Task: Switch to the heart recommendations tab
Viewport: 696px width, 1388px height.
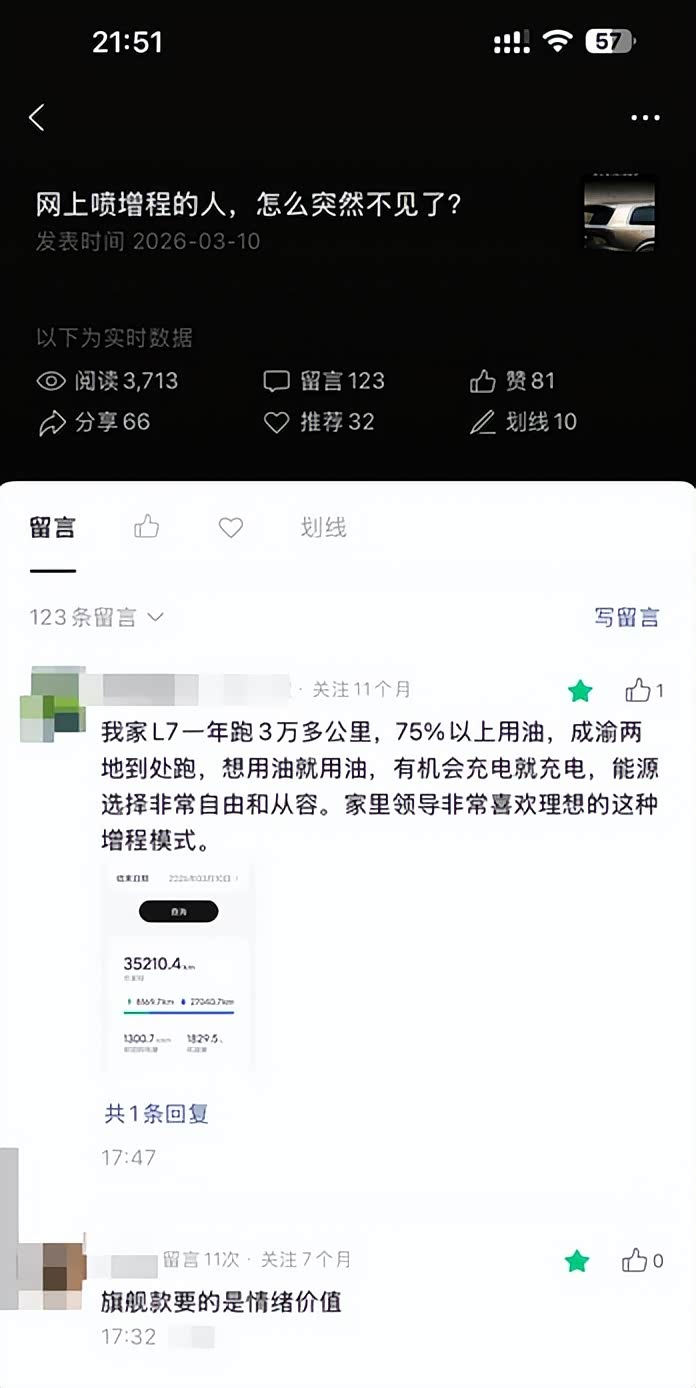Action: (x=231, y=527)
